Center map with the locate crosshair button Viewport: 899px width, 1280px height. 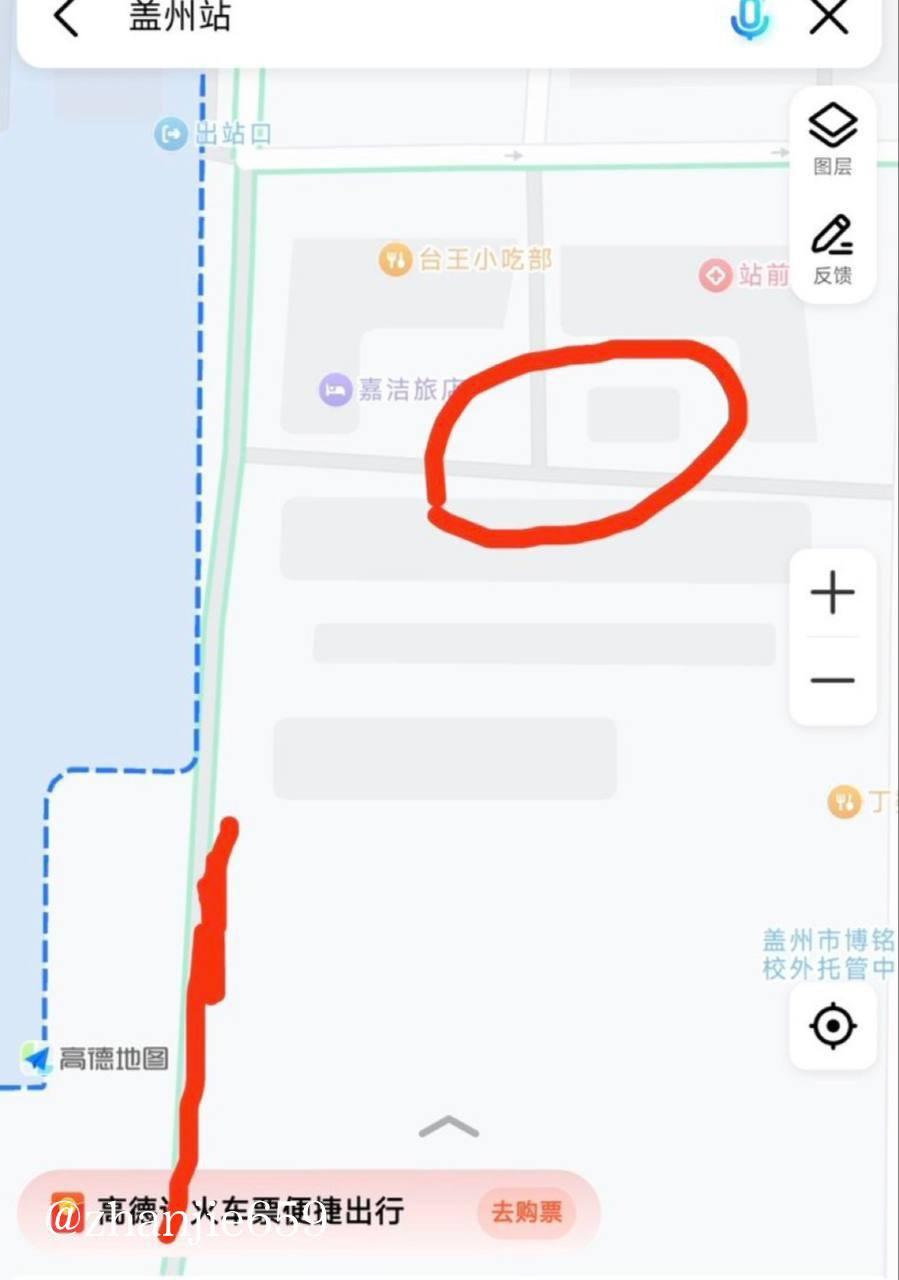pyautogui.click(x=832, y=1026)
